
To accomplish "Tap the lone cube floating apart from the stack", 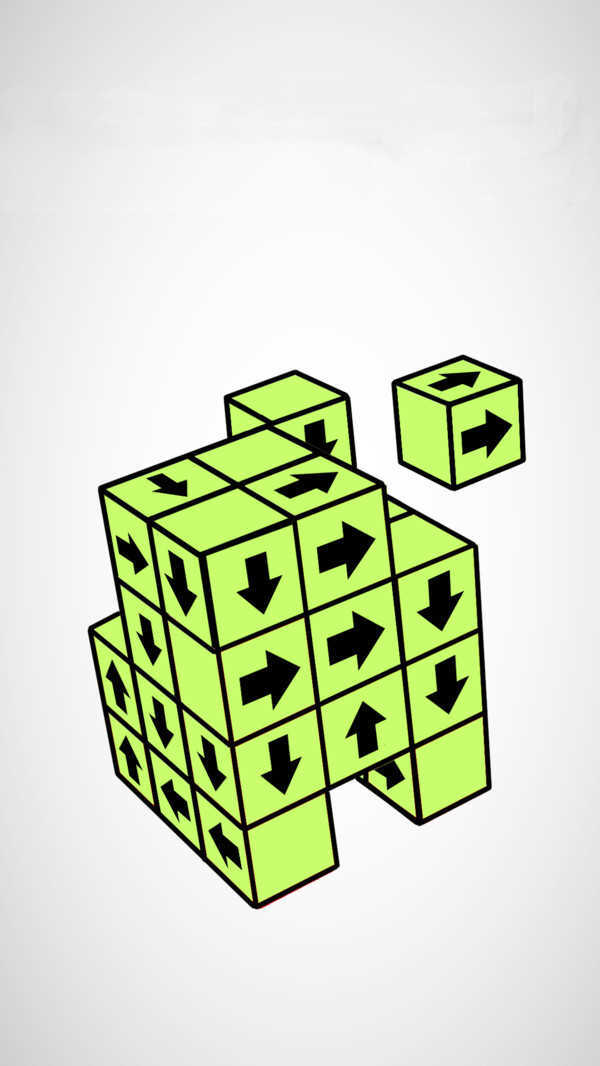I will point(460,424).
